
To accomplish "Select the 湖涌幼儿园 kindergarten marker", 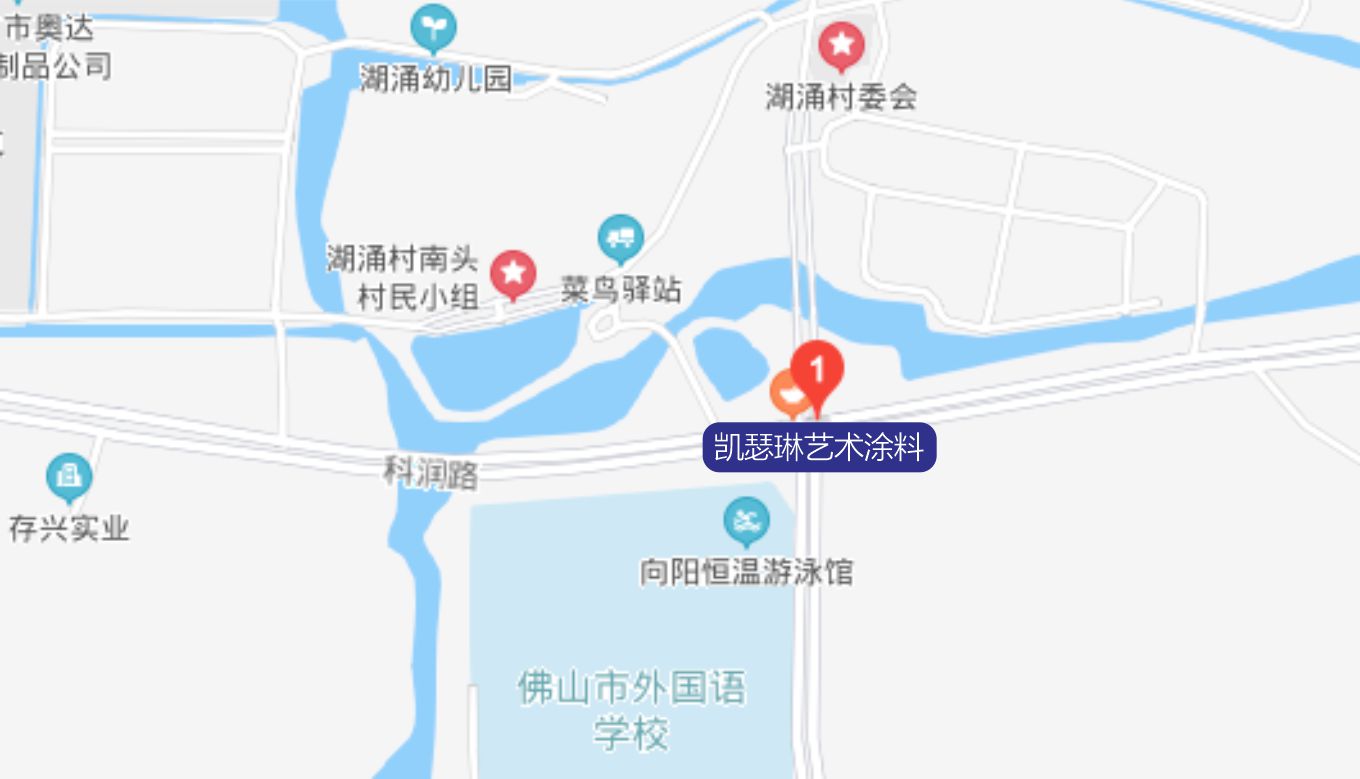I will [434, 28].
